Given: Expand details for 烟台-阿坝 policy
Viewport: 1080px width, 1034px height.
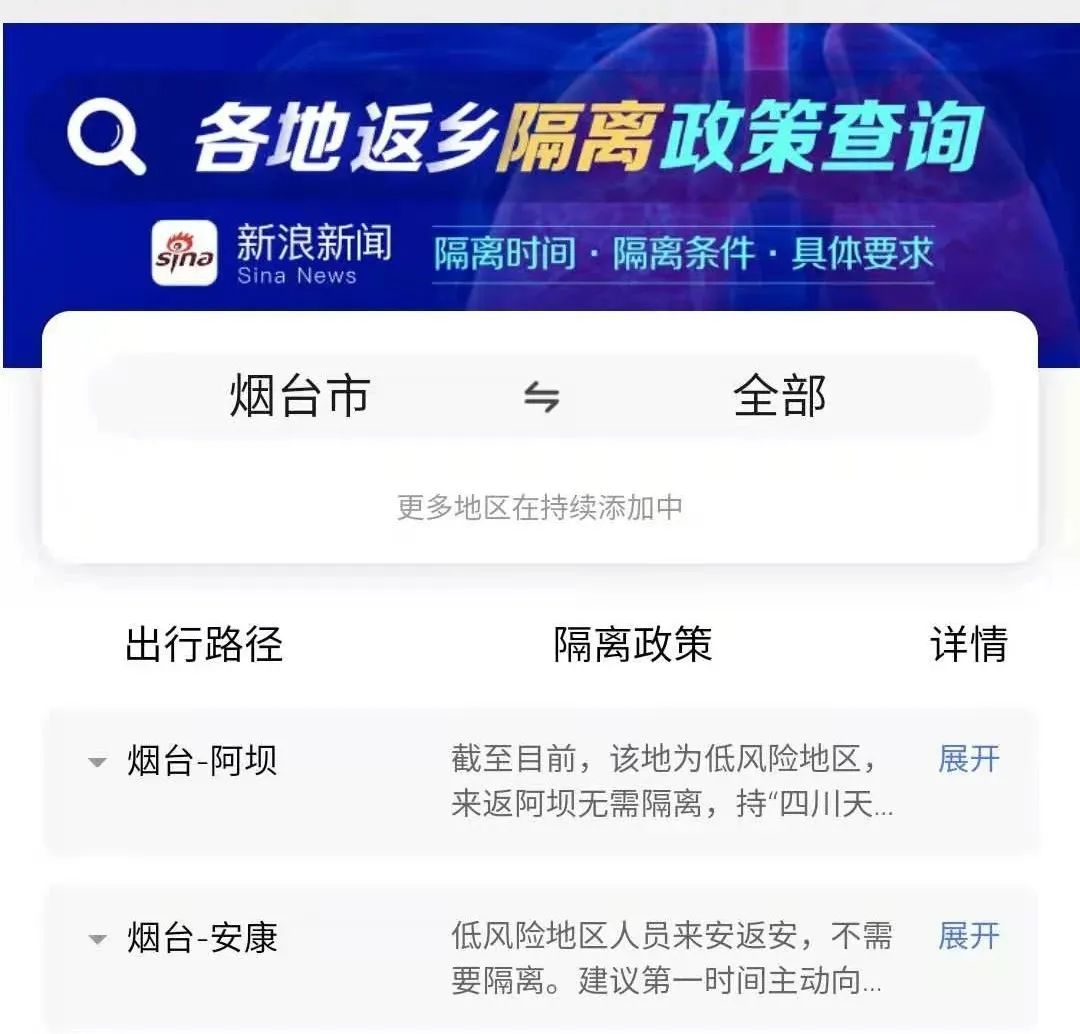Looking at the screenshot, I should pos(968,759).
